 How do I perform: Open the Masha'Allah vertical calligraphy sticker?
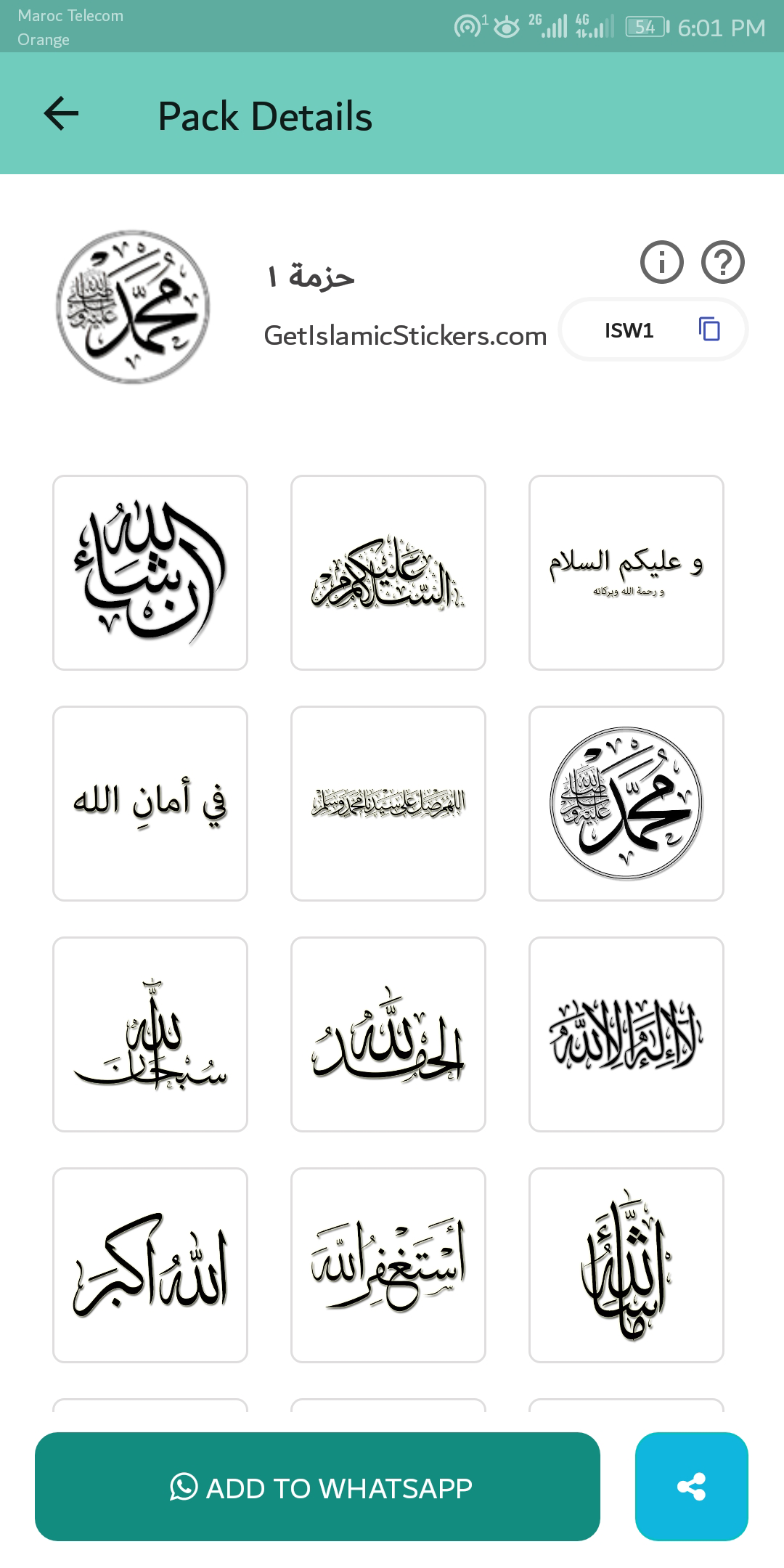(x=626, y=1265)
